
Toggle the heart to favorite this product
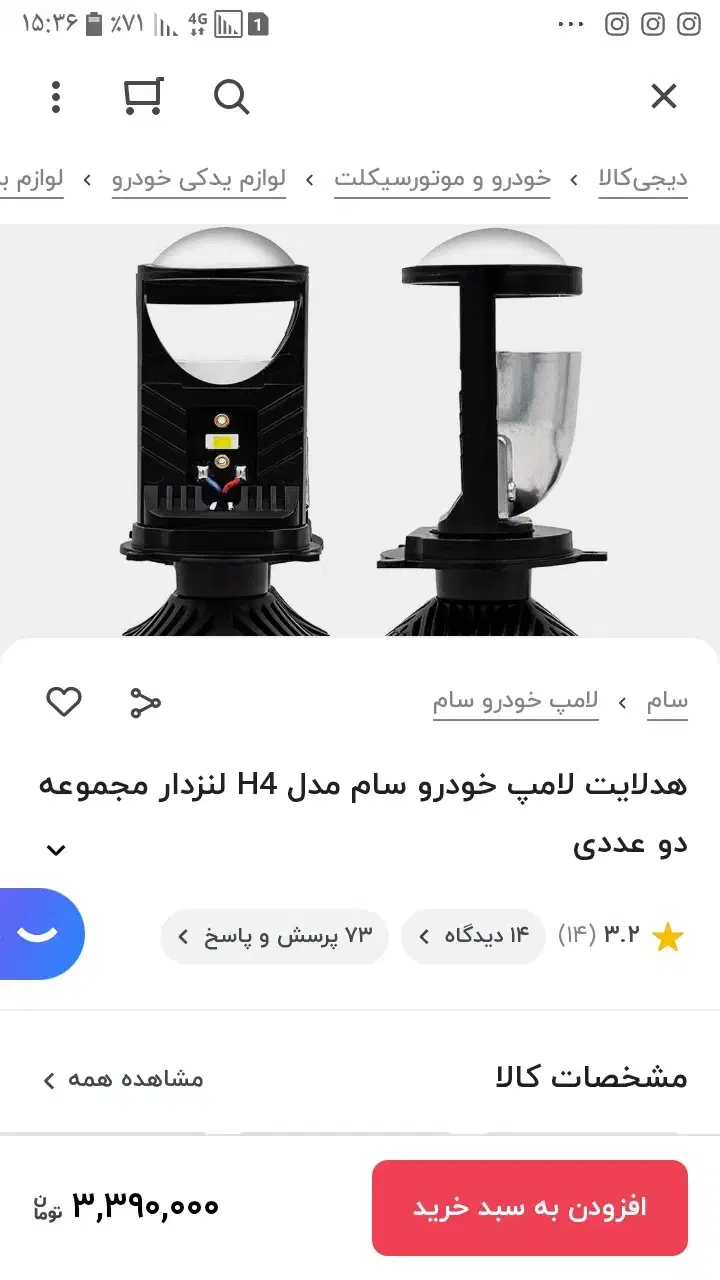point(63,701)
